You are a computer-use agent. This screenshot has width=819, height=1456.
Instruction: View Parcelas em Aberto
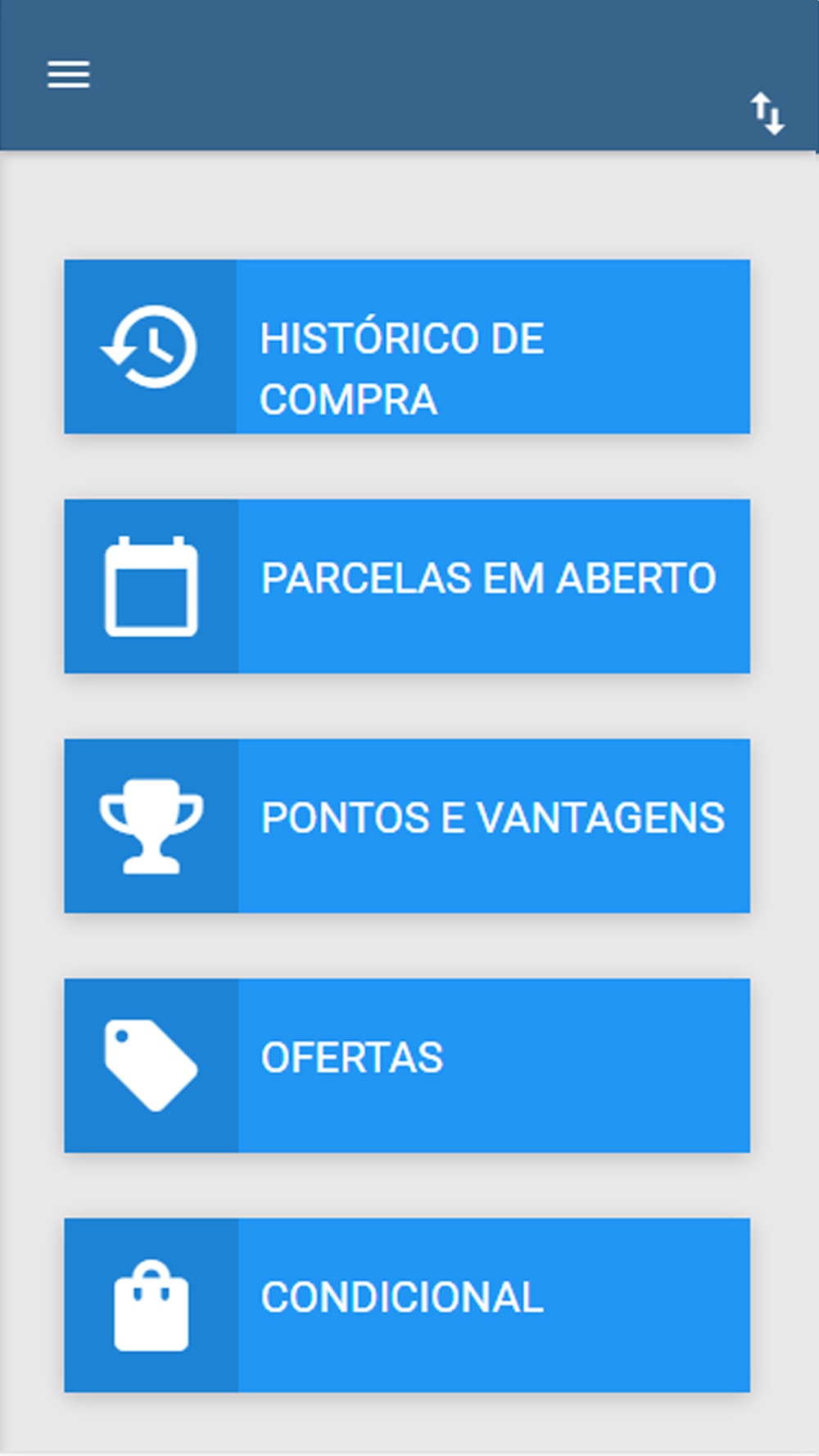coord(407,586)
